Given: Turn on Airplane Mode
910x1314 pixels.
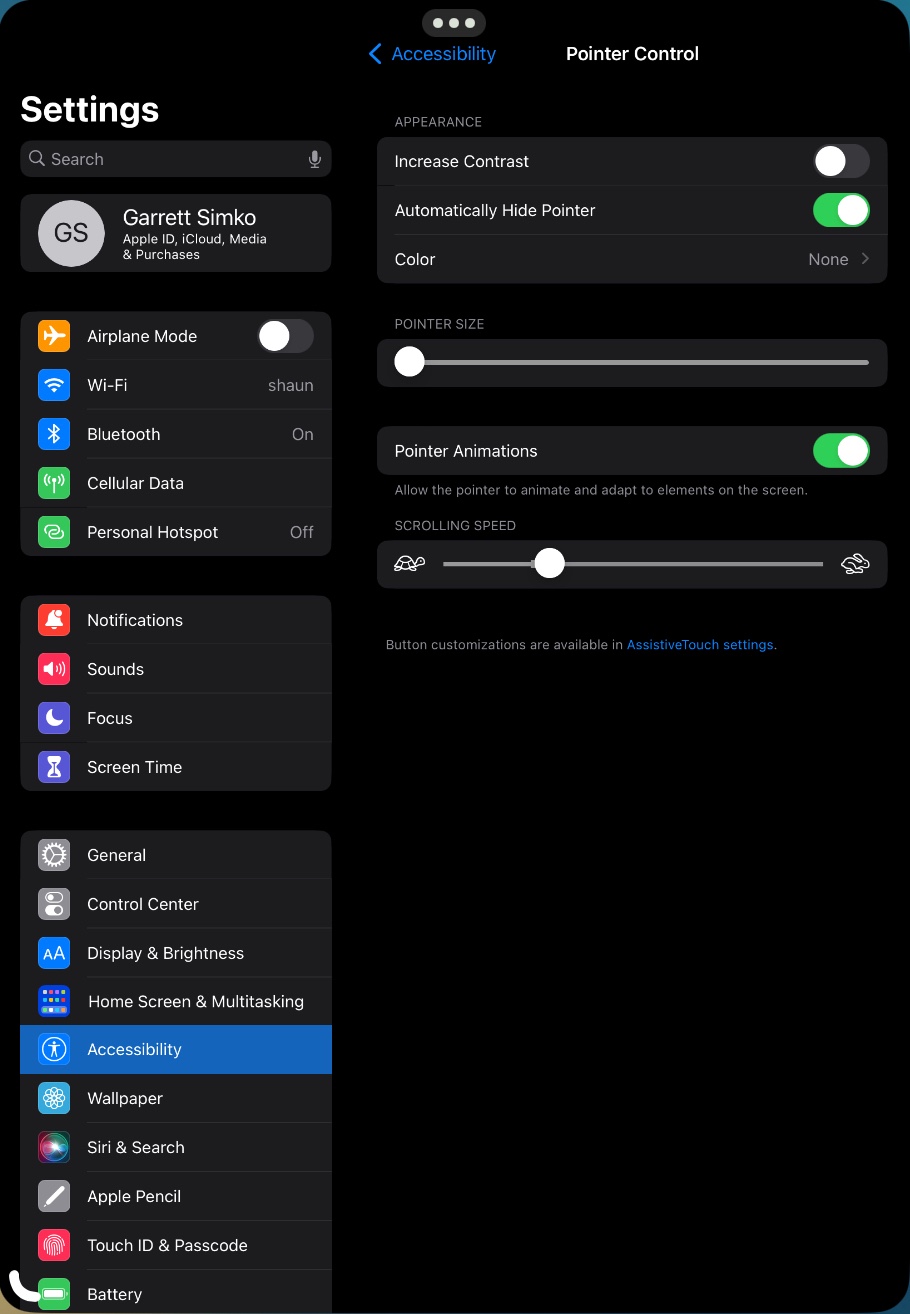Looking at the screenshot, I should (x=286, y=336).
